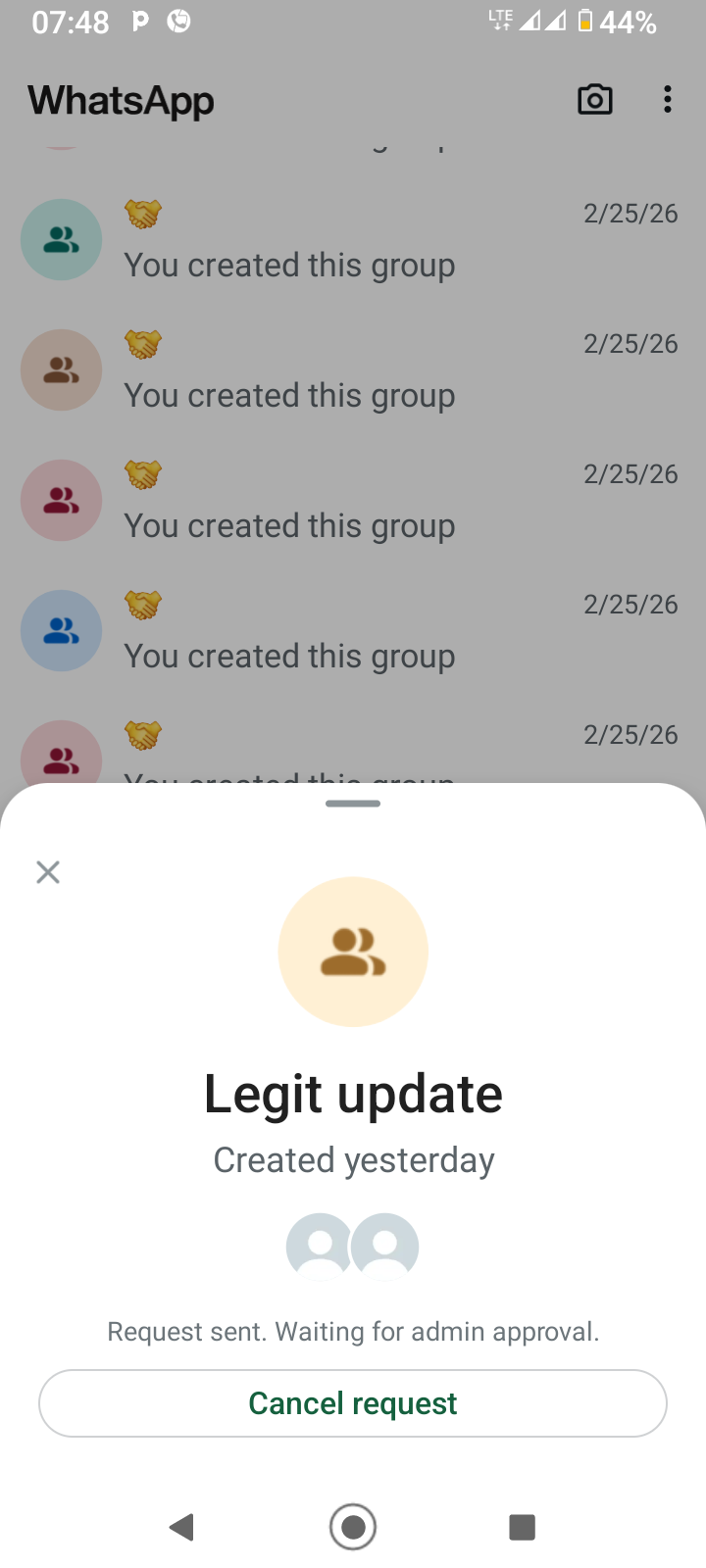This screenshot has width=706, height=1568.
Task: Cancel the group join request
Action: (353, 1403)
